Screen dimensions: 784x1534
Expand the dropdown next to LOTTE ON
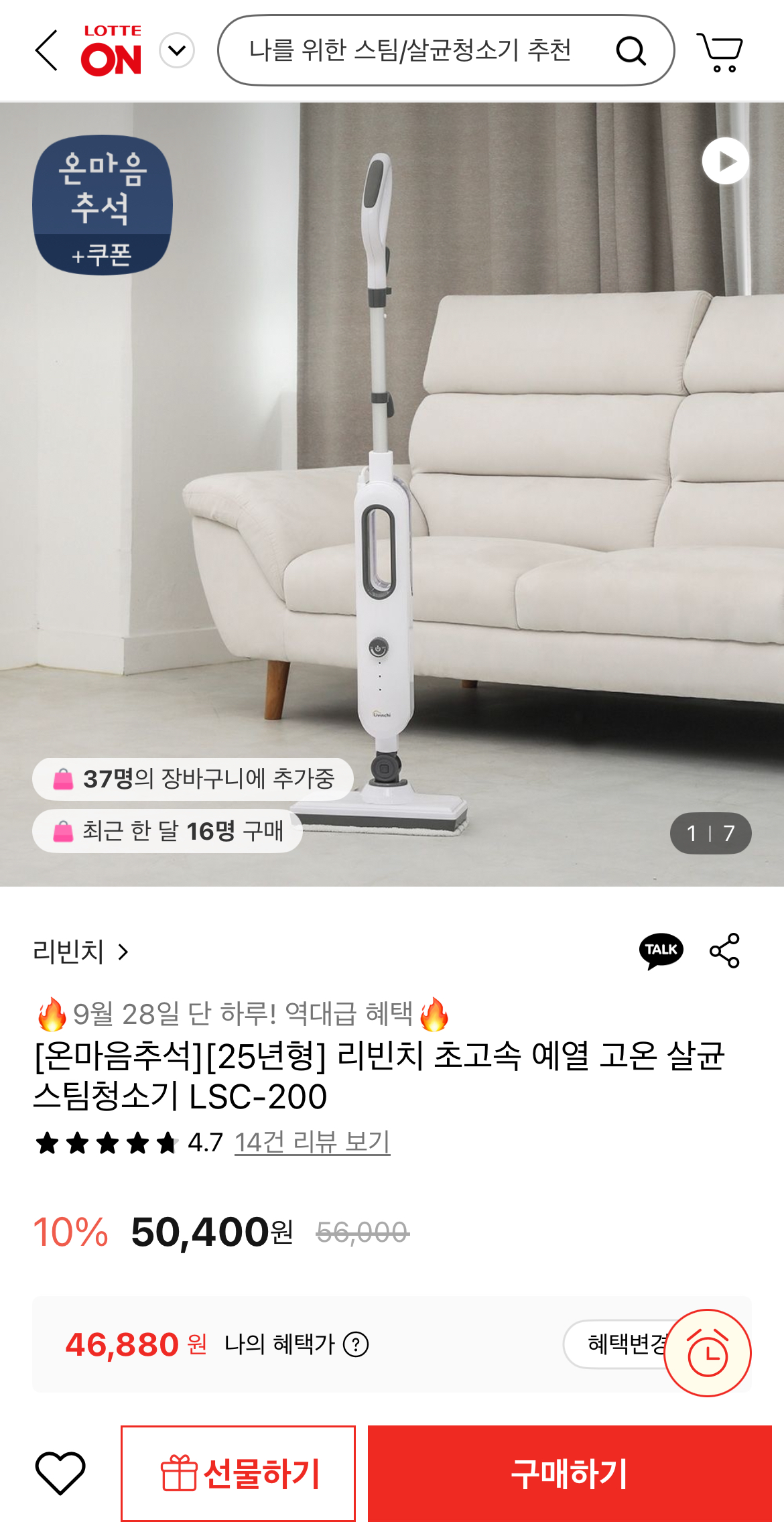(177, 50)
